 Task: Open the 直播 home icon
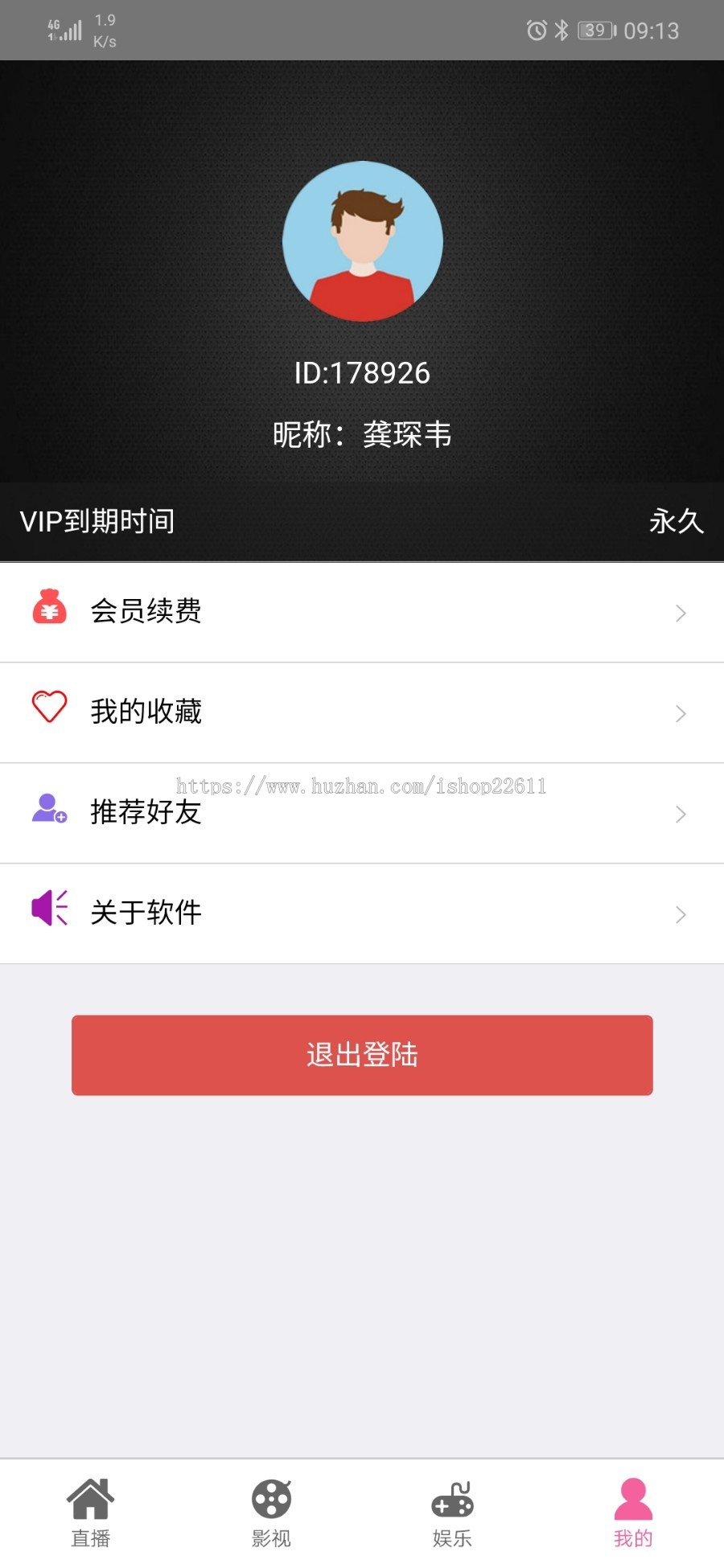point(91,1498)
